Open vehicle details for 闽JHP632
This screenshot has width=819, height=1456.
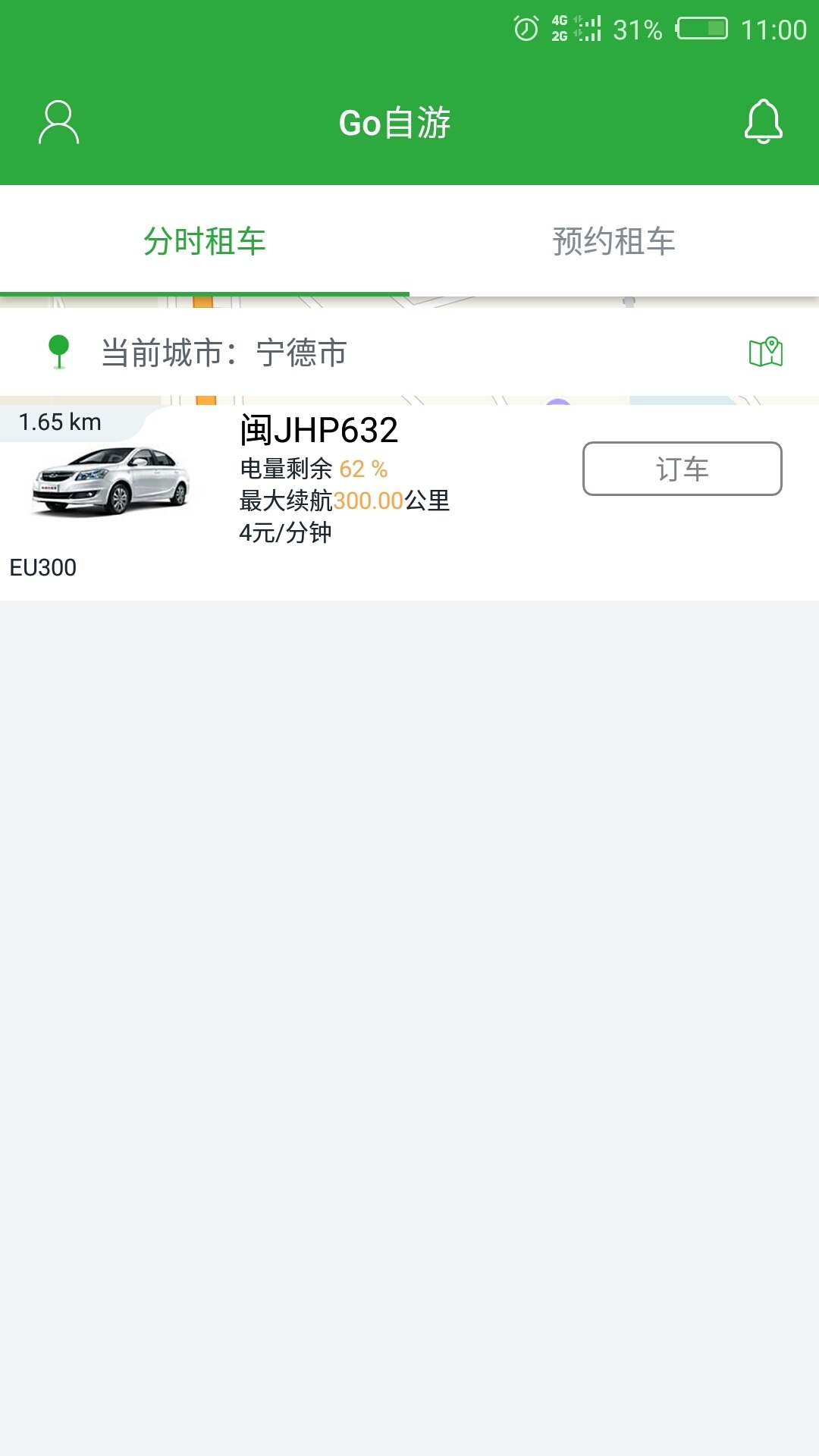click(317, 432)
